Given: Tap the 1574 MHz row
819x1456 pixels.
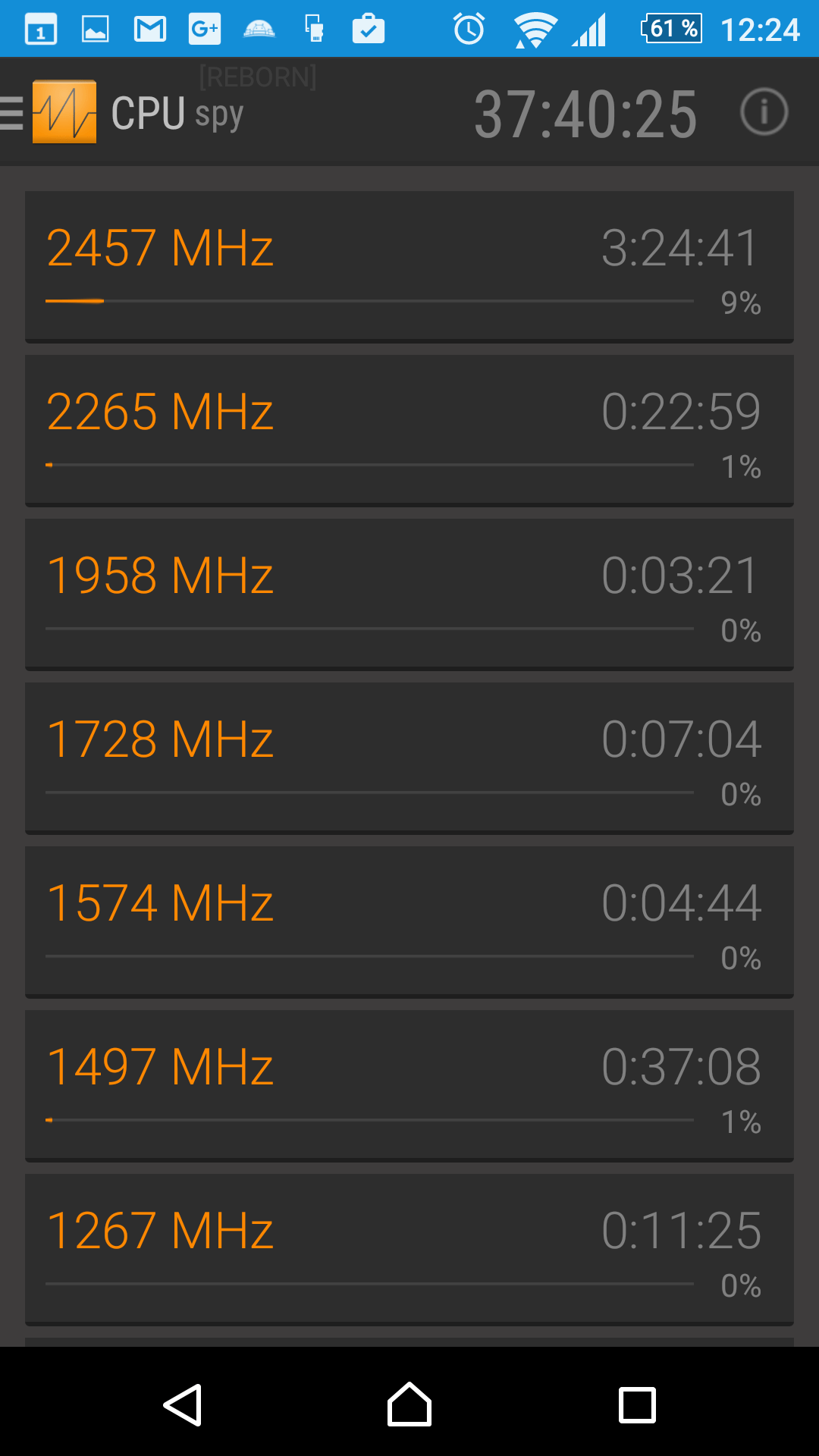Looking at the screenshot, I should [x=409, y=922].
